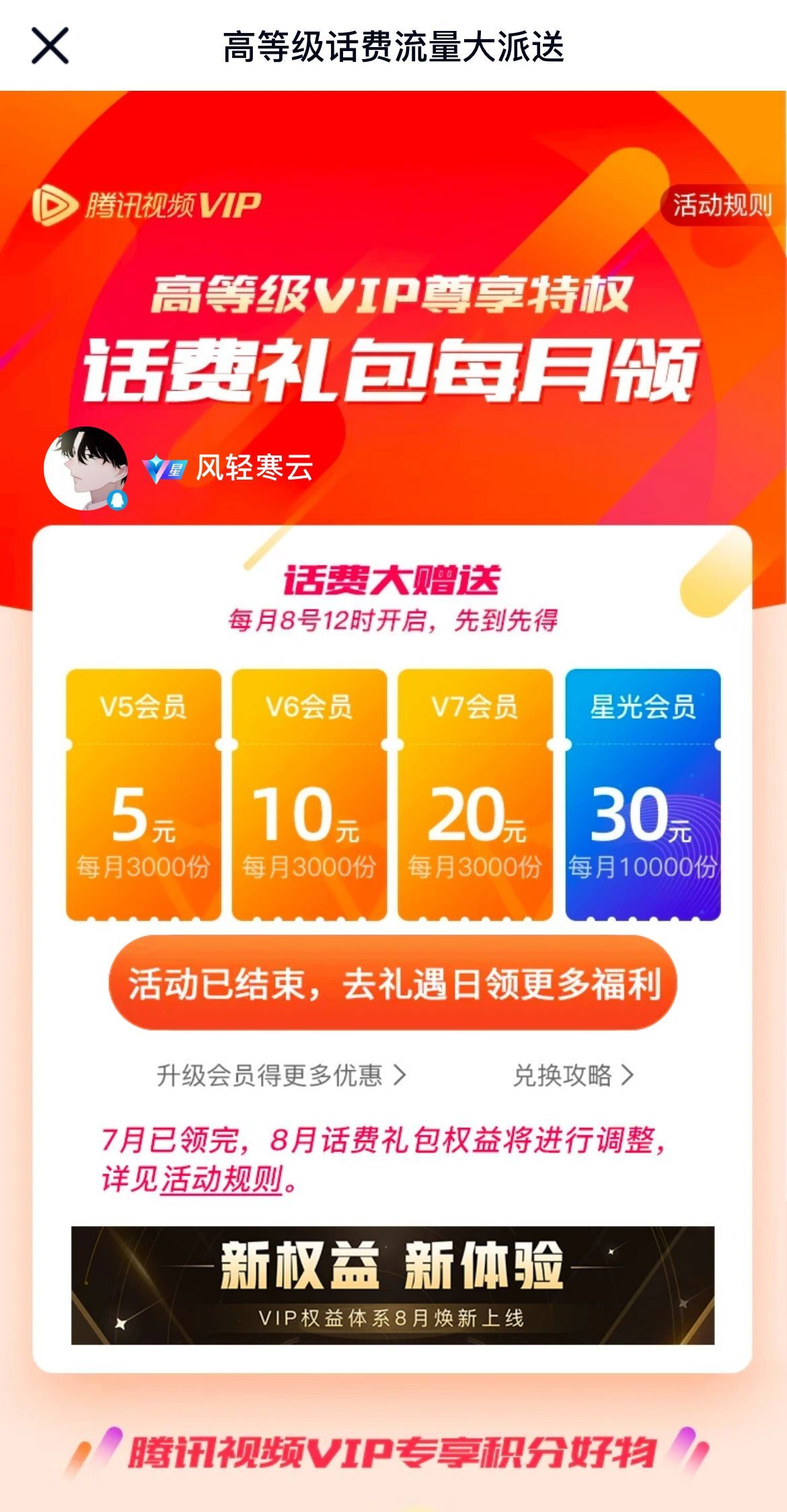This screenshot has width=787, height=1512.
Task: Tap the 活动已结束,去礼遇日领更多福利 button
Action: (393, 983)
